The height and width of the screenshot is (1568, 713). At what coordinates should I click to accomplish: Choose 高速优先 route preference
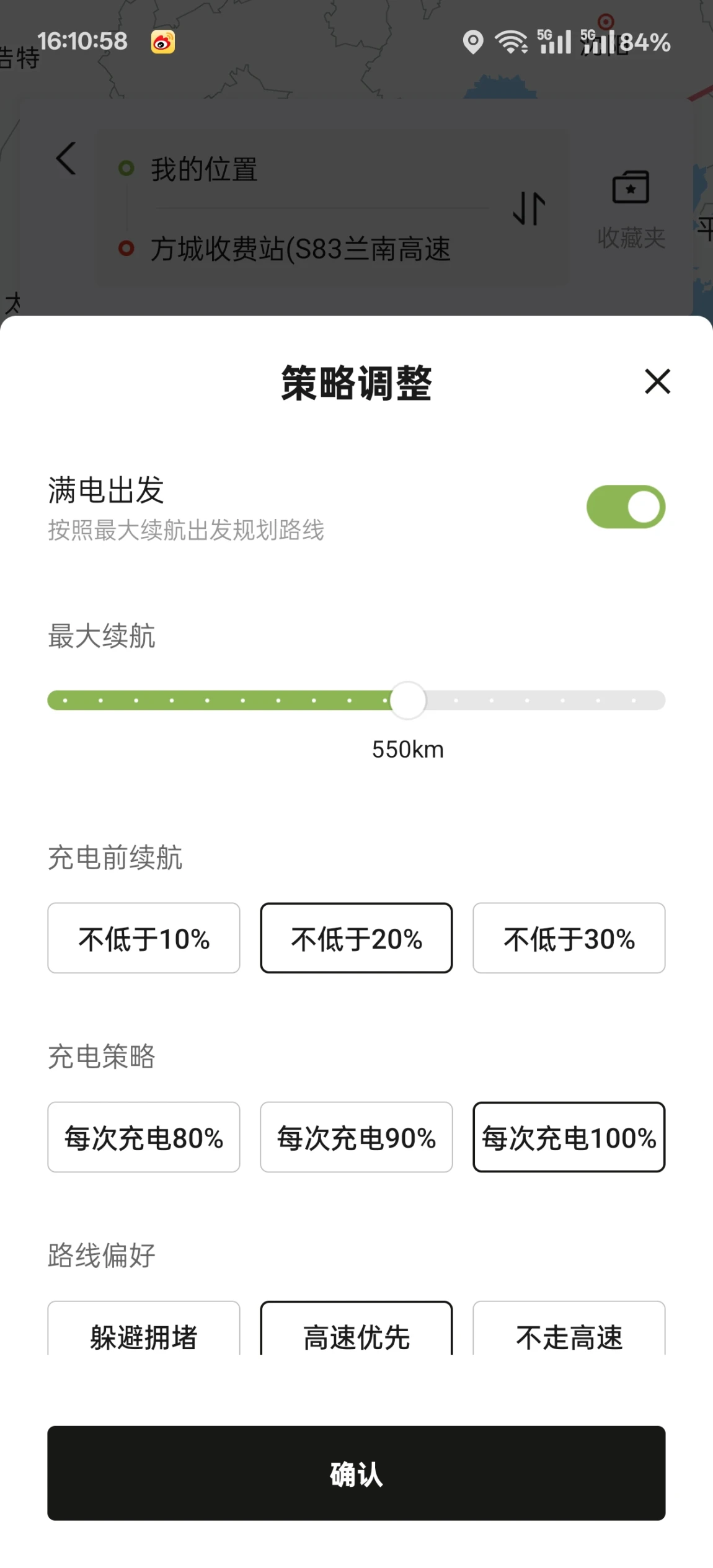[x=356, y=1328]
